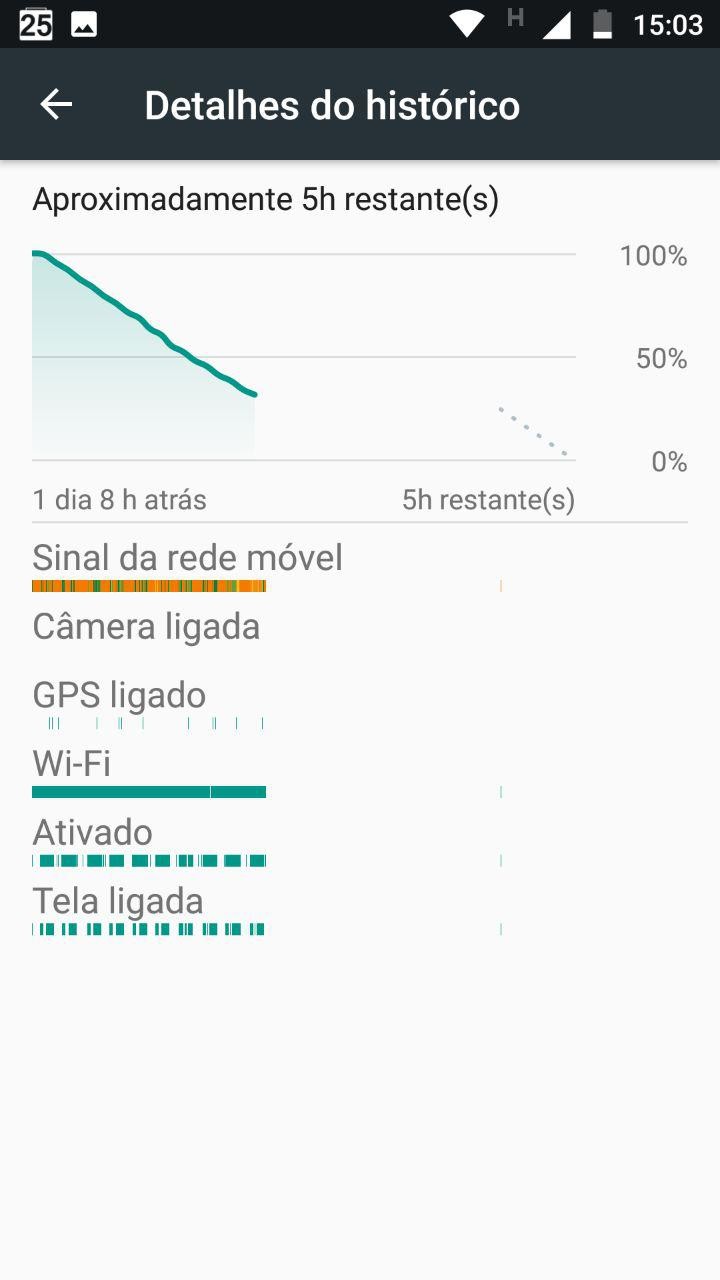
Task: Go back from Detalhes do histórico
Action: click(x=56, y=105)
